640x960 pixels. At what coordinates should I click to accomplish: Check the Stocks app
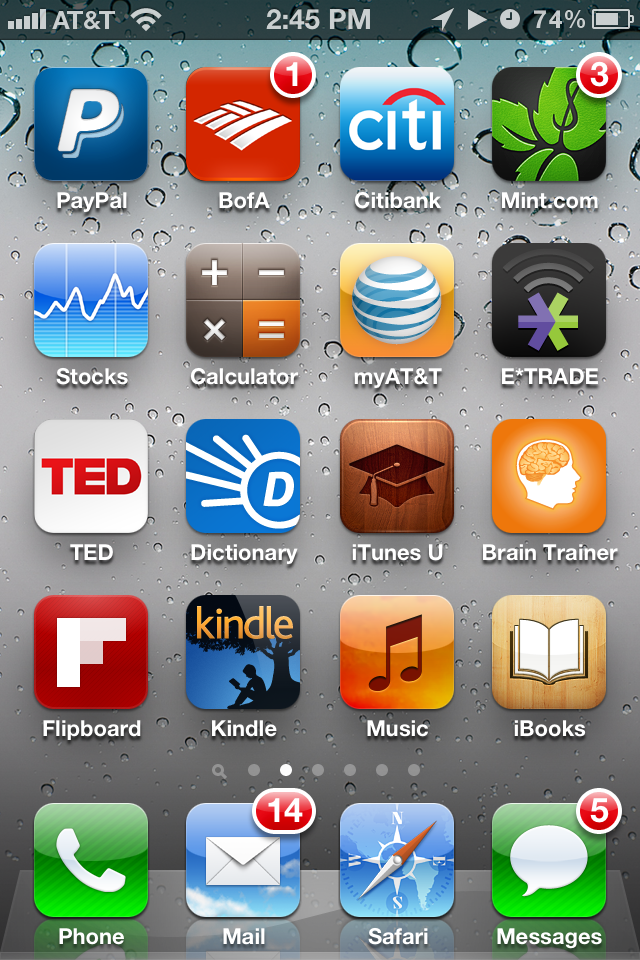click(x=91, y=300)
